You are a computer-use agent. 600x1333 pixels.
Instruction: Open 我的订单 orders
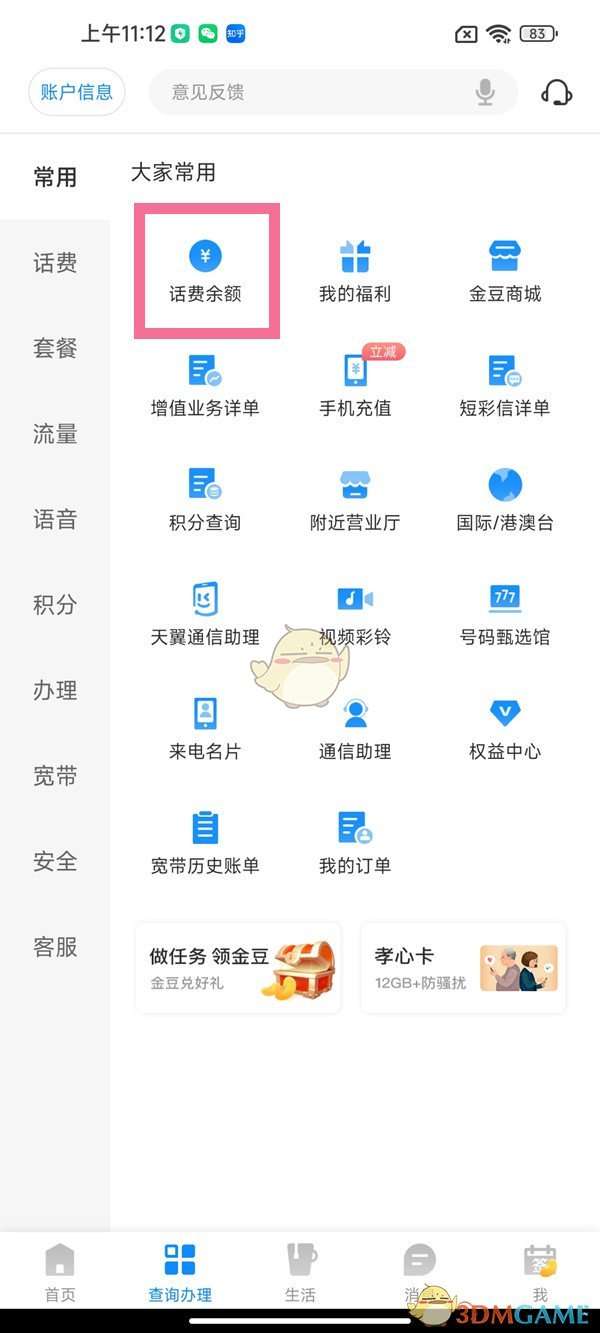[355, 843]
